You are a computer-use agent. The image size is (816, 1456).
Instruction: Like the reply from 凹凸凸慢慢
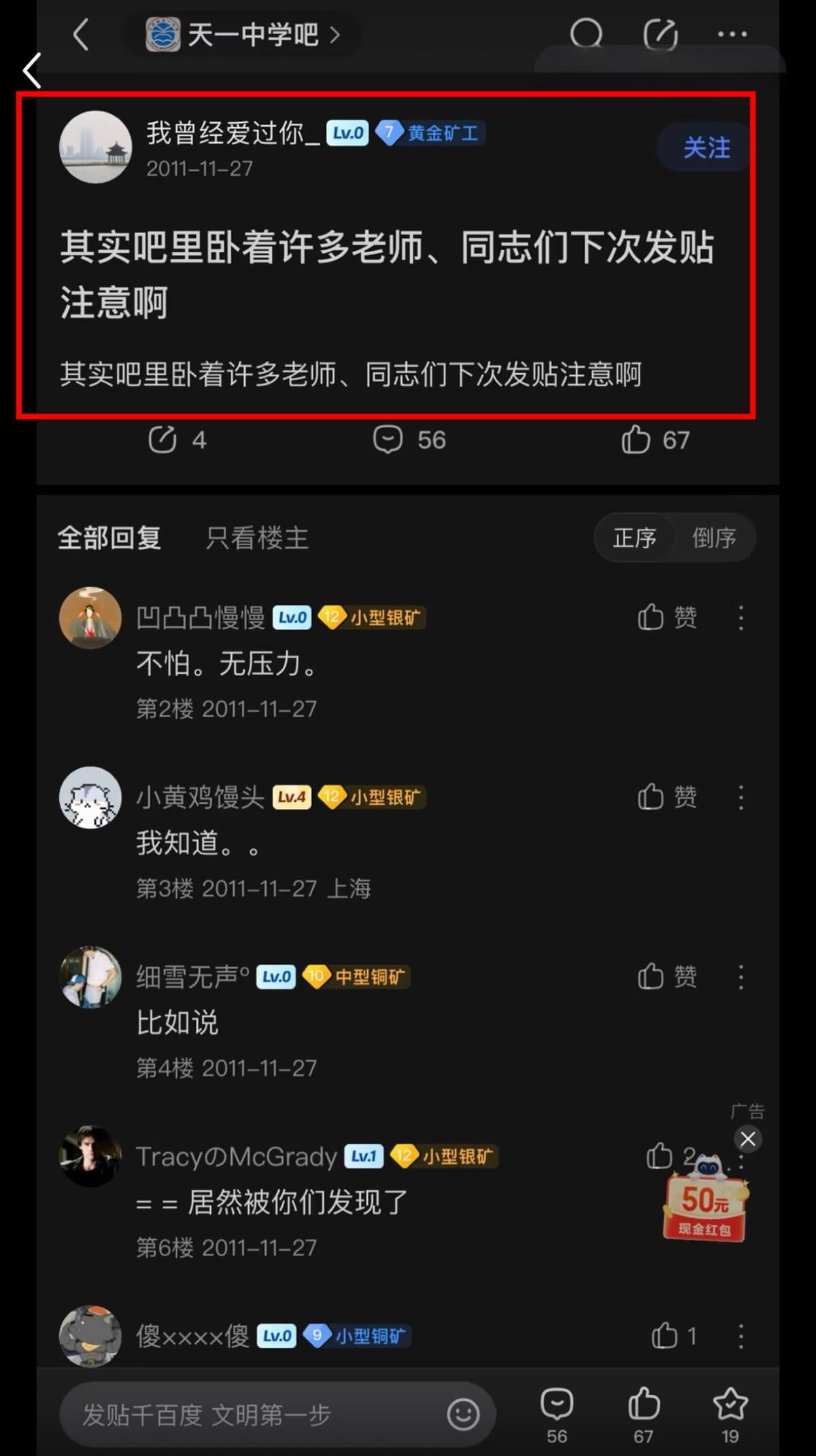coord(666,618)
